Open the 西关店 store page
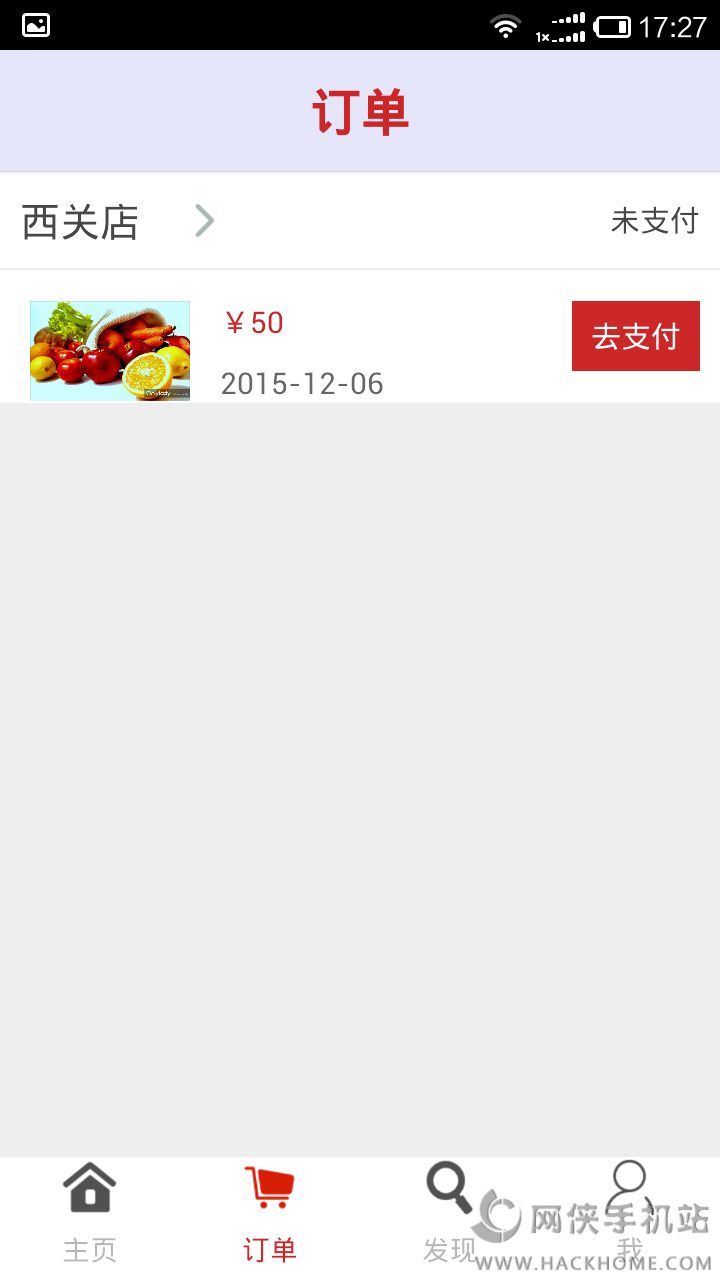 click(118, 222)
